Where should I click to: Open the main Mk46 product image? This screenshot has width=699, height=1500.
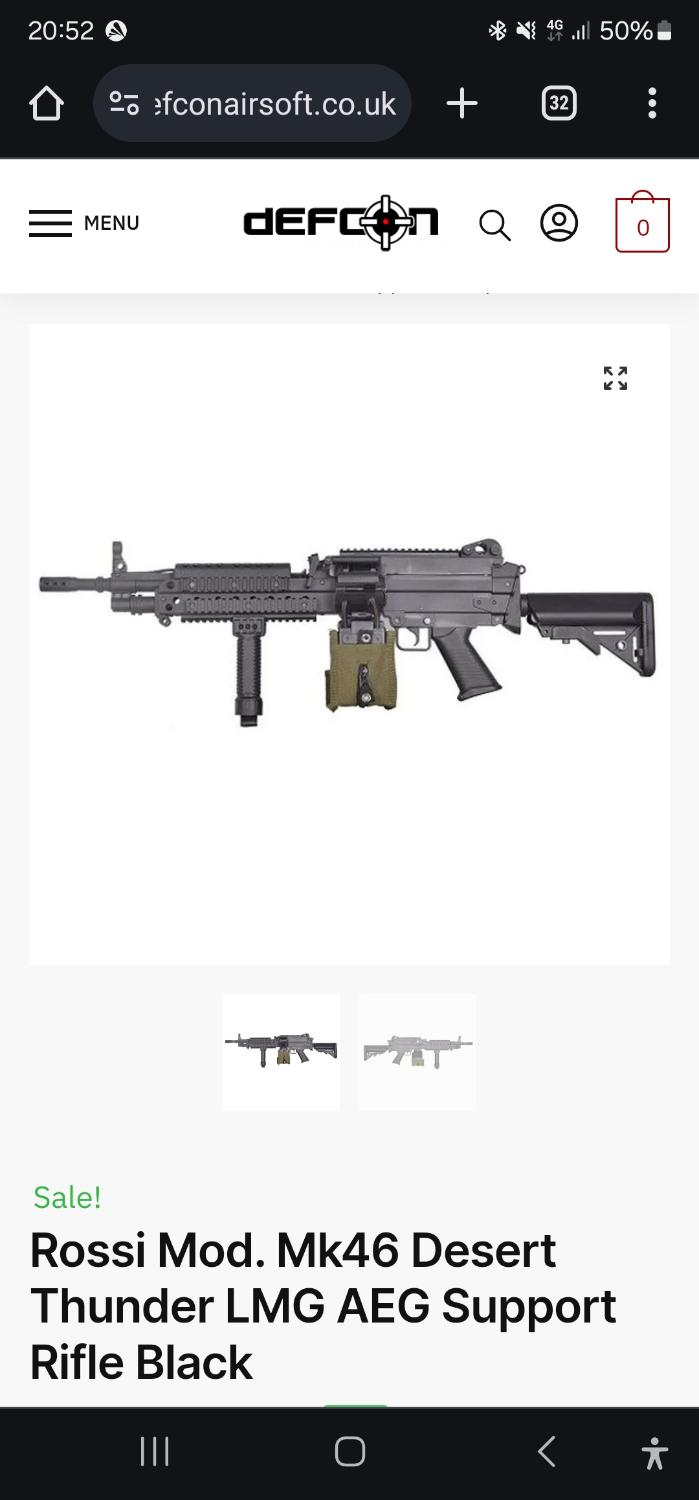click(348, 630)
